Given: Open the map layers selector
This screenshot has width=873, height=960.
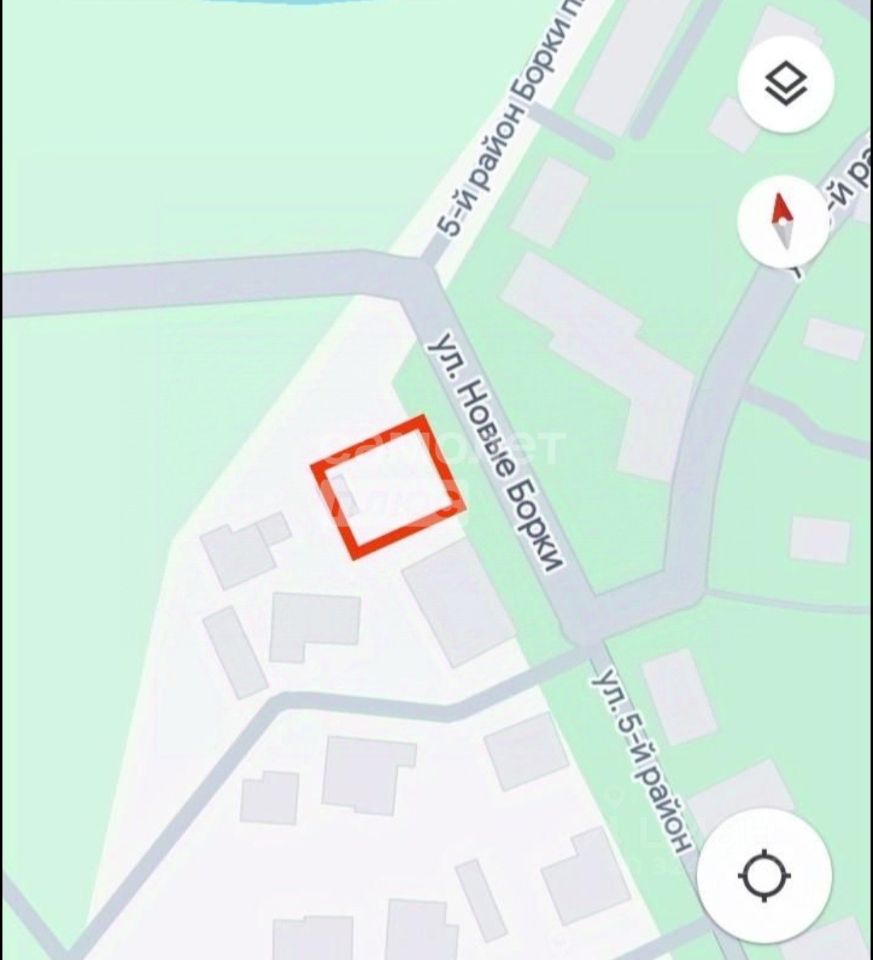Looking at the screenshot, I should [x=785, y=84].
